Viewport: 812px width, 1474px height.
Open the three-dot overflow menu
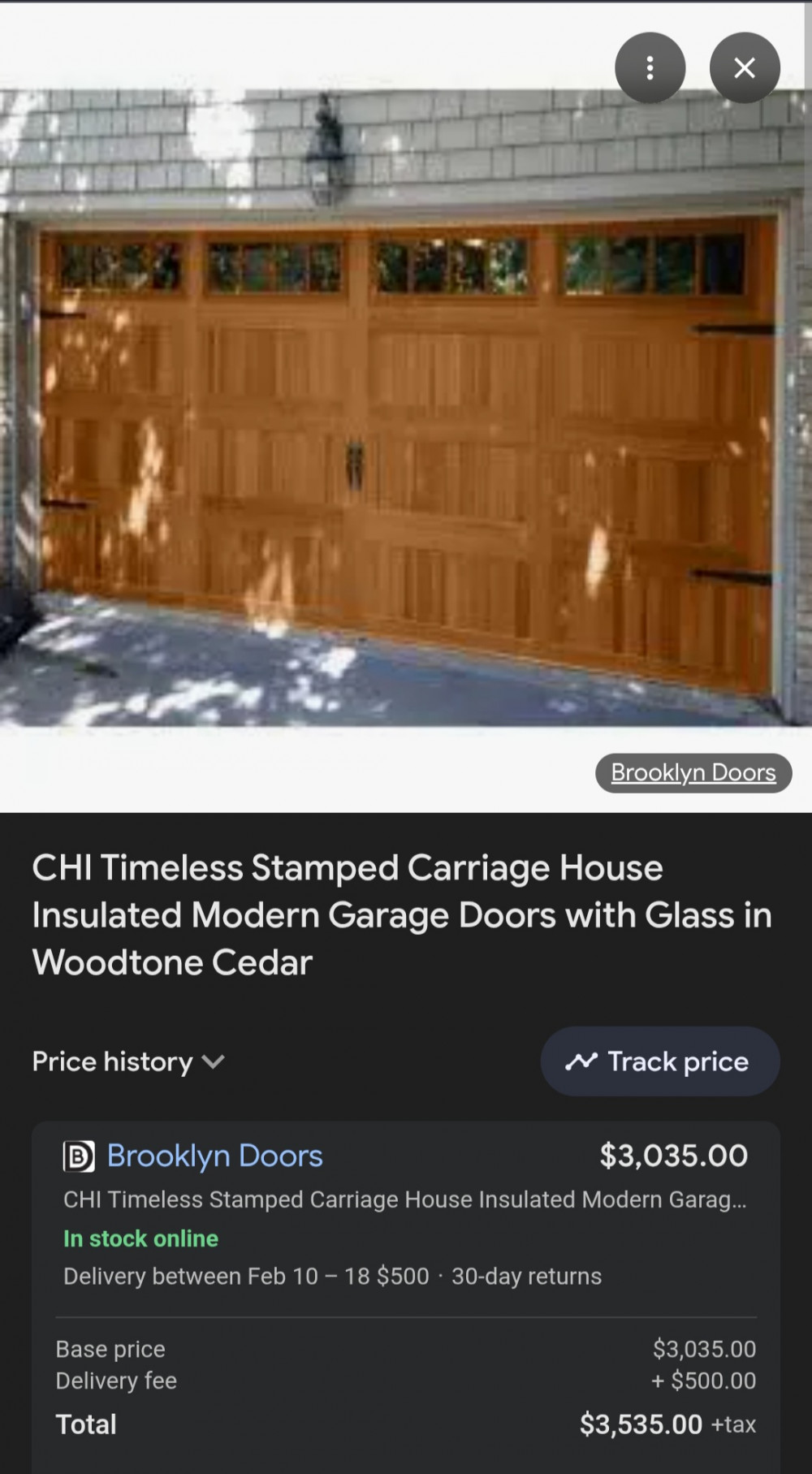650,68
